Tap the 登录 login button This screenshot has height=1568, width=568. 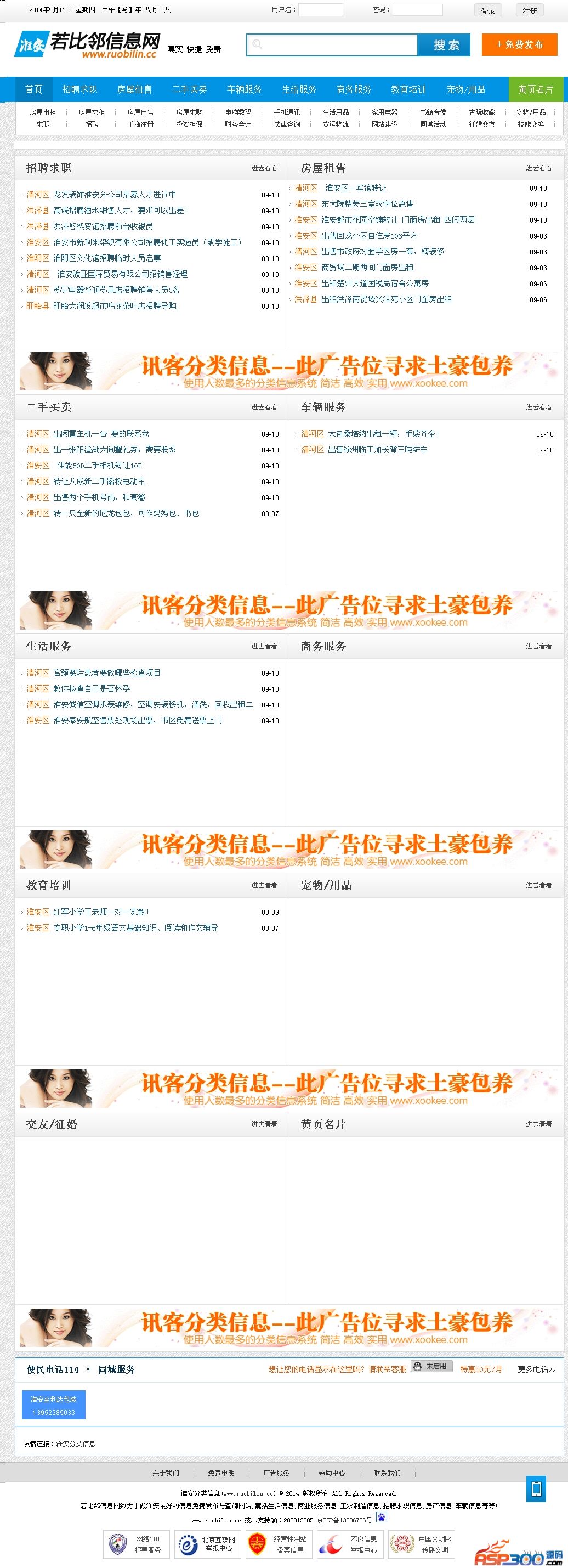tap(489, 10)
